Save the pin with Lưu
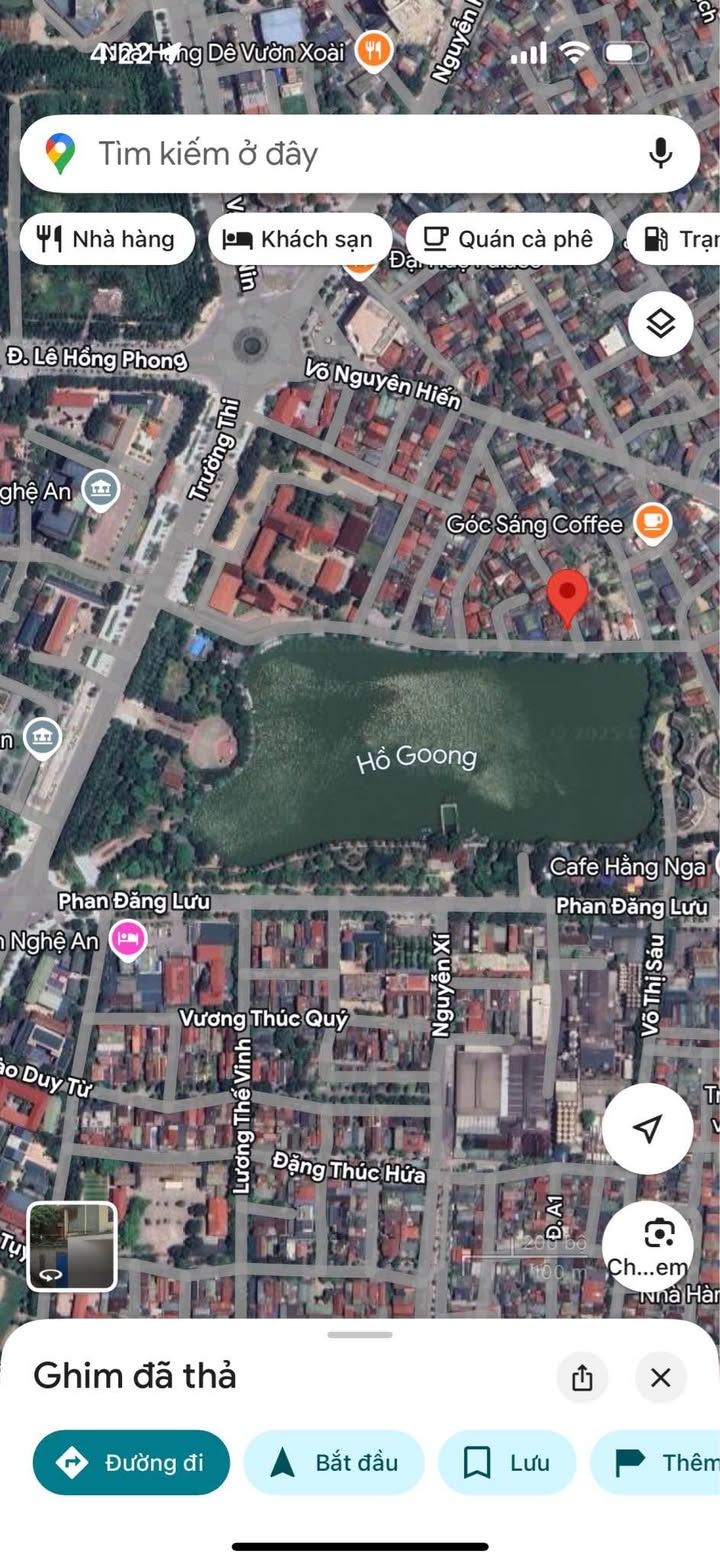This screenshot has height=1564, width=720. tap(507, 1462)
